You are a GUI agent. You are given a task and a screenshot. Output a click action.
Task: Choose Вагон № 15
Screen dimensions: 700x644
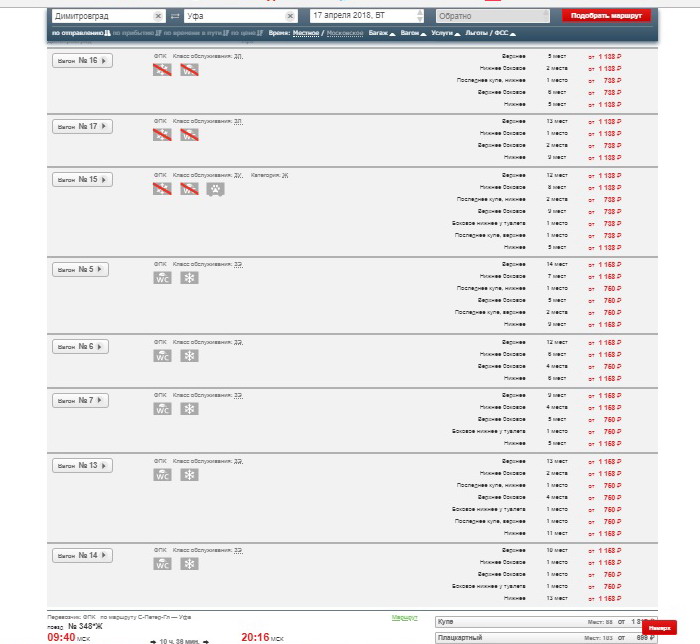click(x=81, y=180)
